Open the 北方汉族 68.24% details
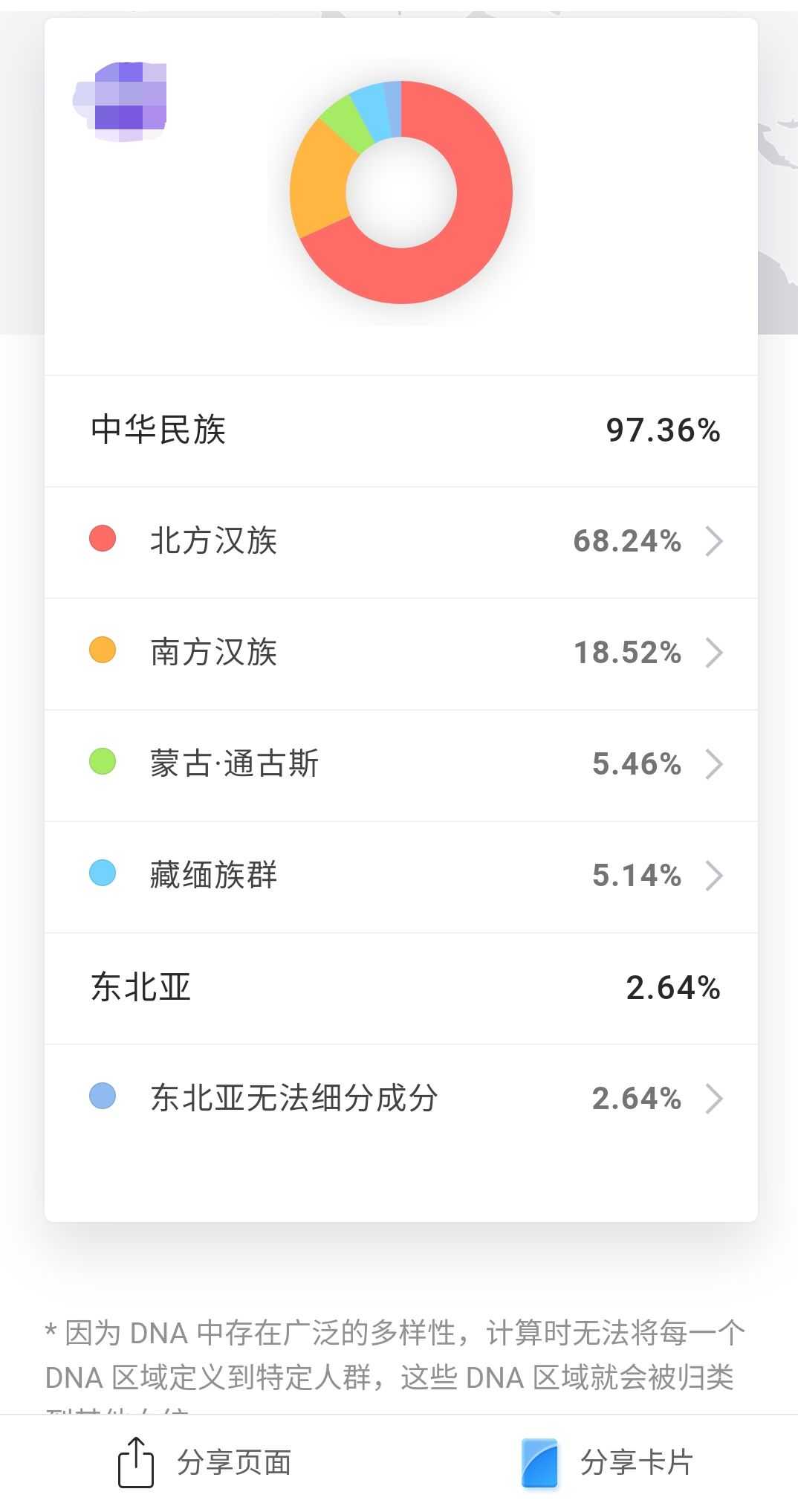798x1512 pixels. [401, 542]
